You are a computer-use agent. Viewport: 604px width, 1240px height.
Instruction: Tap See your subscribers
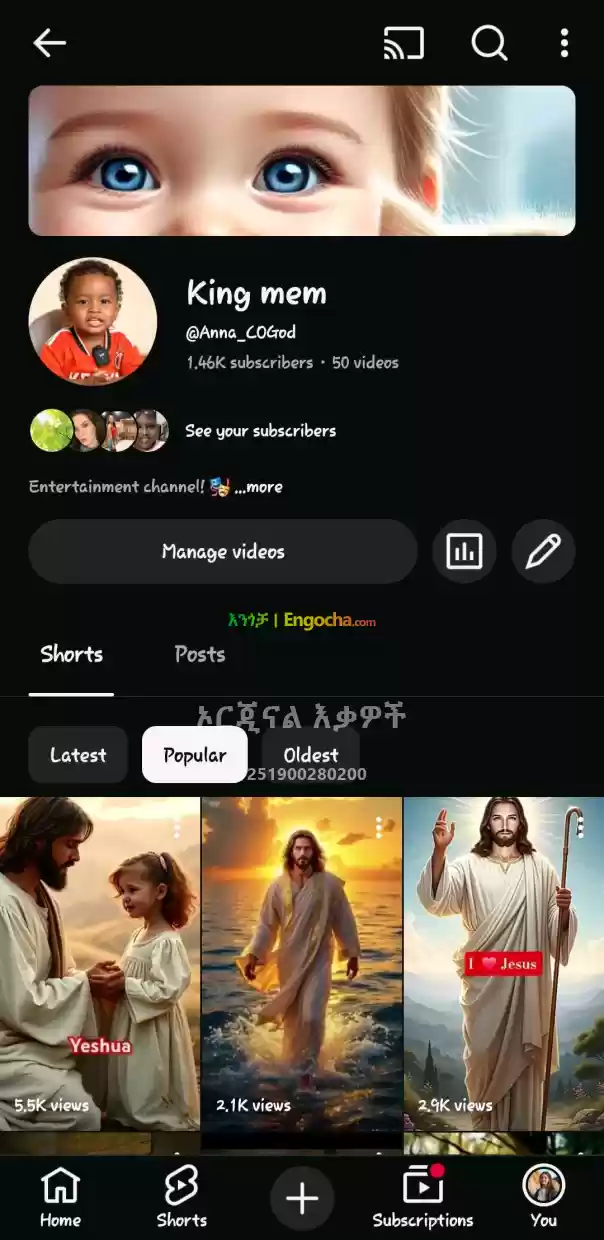click(260, 431)
